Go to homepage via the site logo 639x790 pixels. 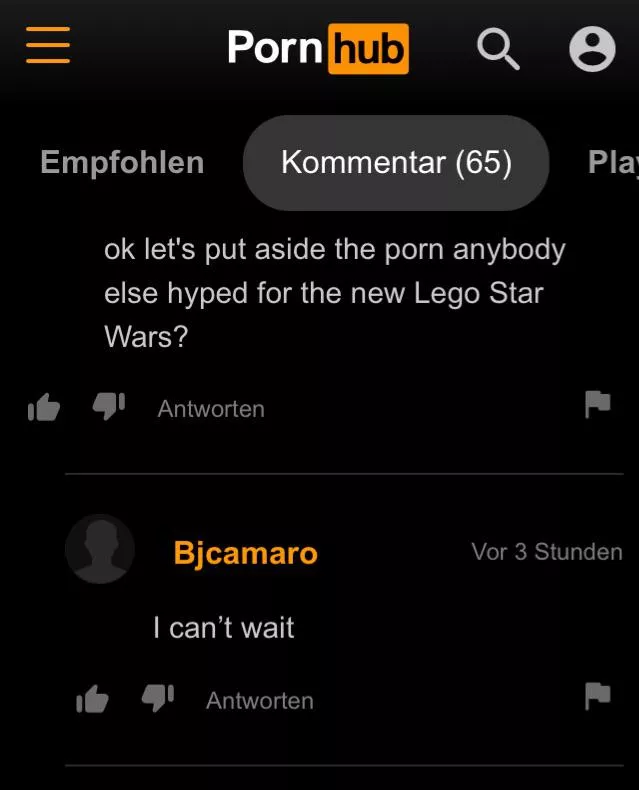click(x=317, y=47)
